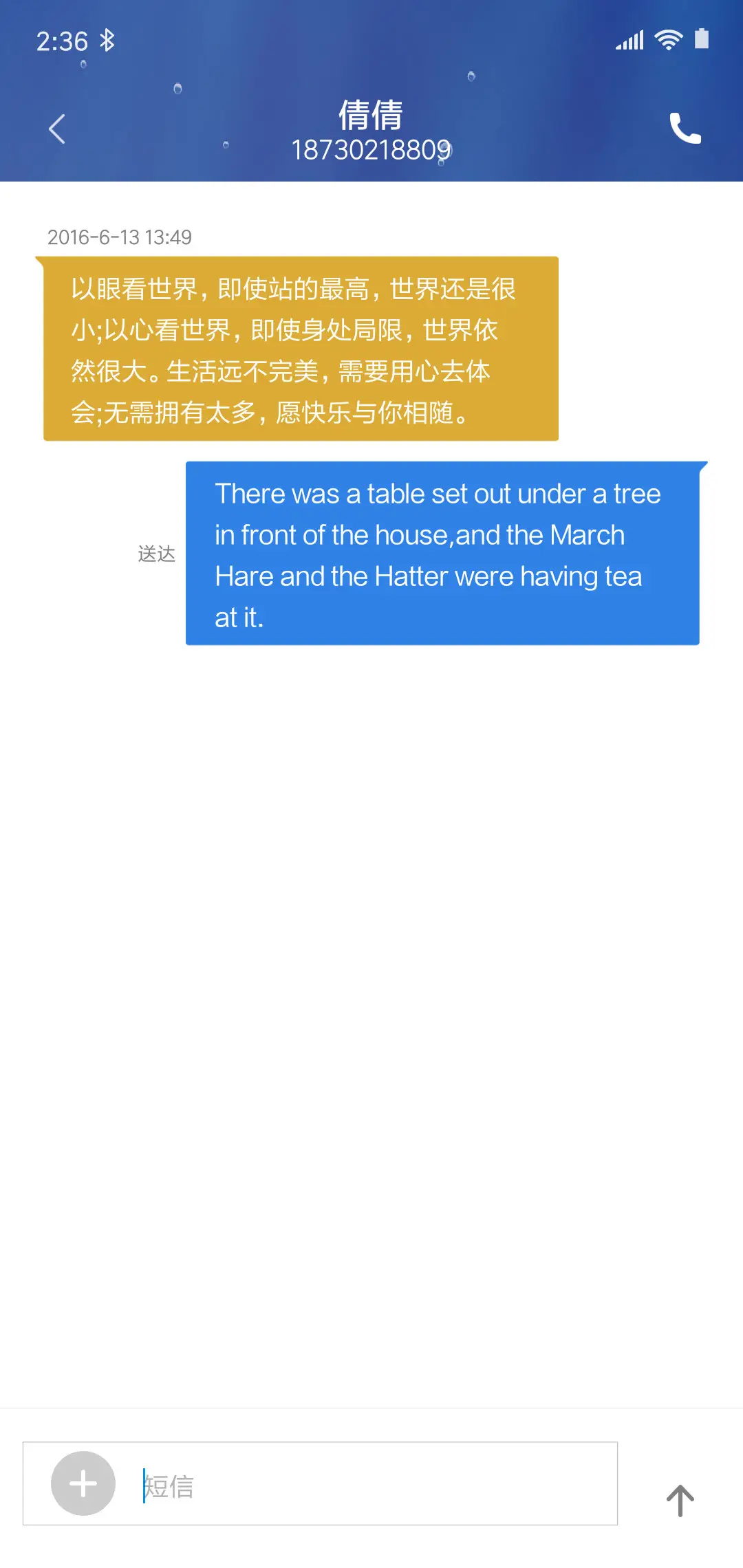Focus the 短信 message input field
Screen dimensions: 743x1568
point(371,1485)
